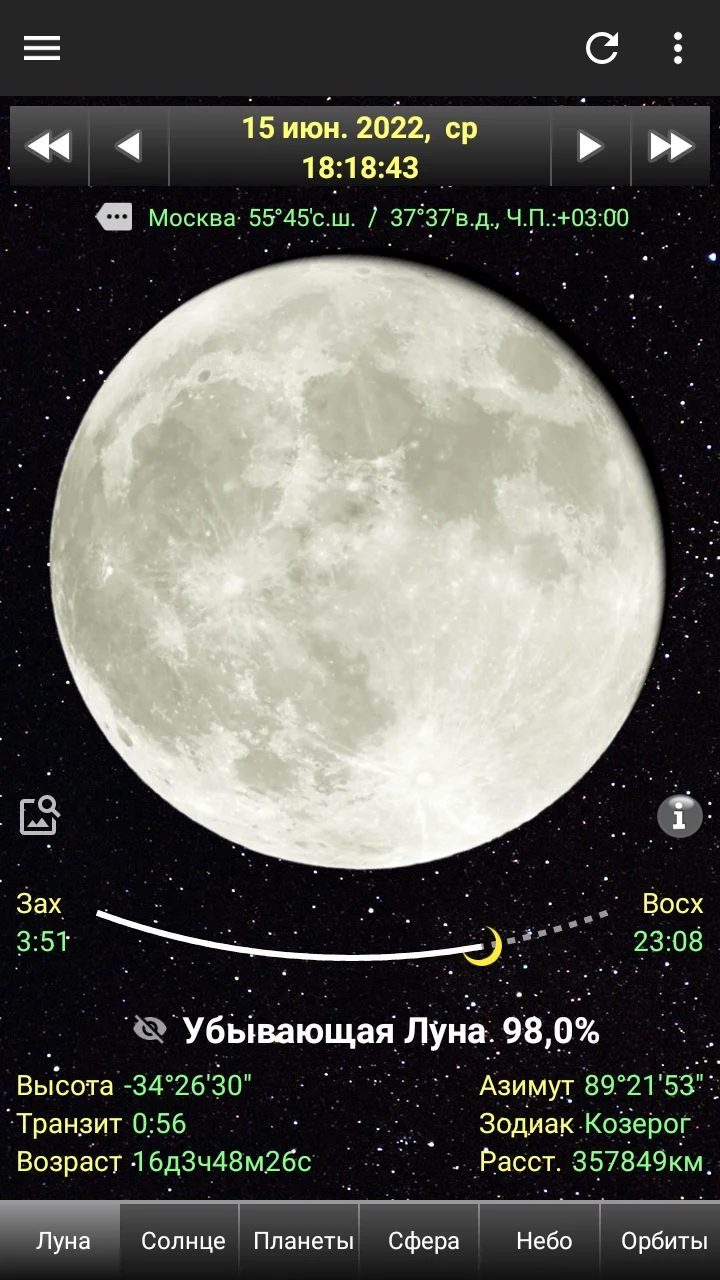This screenshot has width=720, height=1280.
Task: Open the moon image save icon
Action: coord(38,817)
